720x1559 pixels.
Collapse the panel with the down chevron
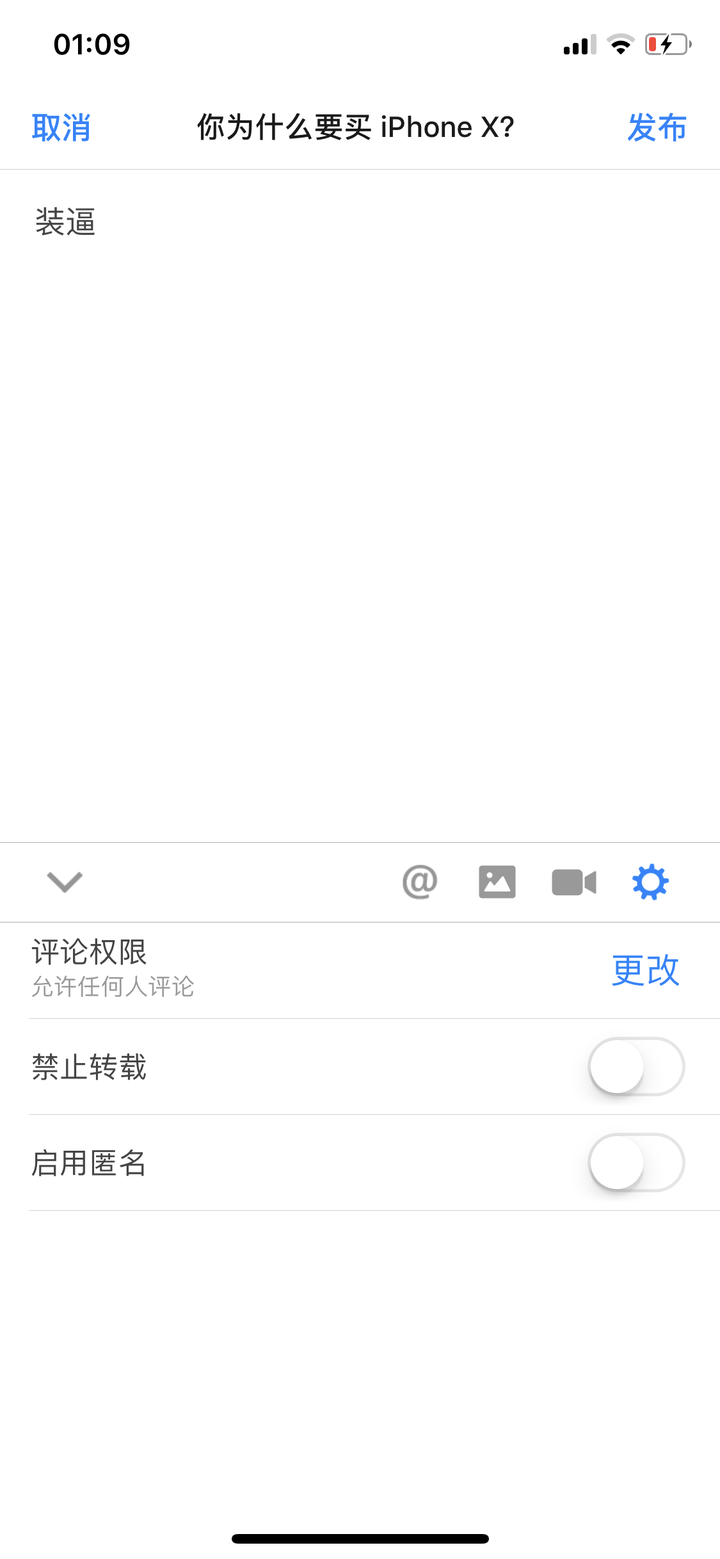[x=65, y=881]
